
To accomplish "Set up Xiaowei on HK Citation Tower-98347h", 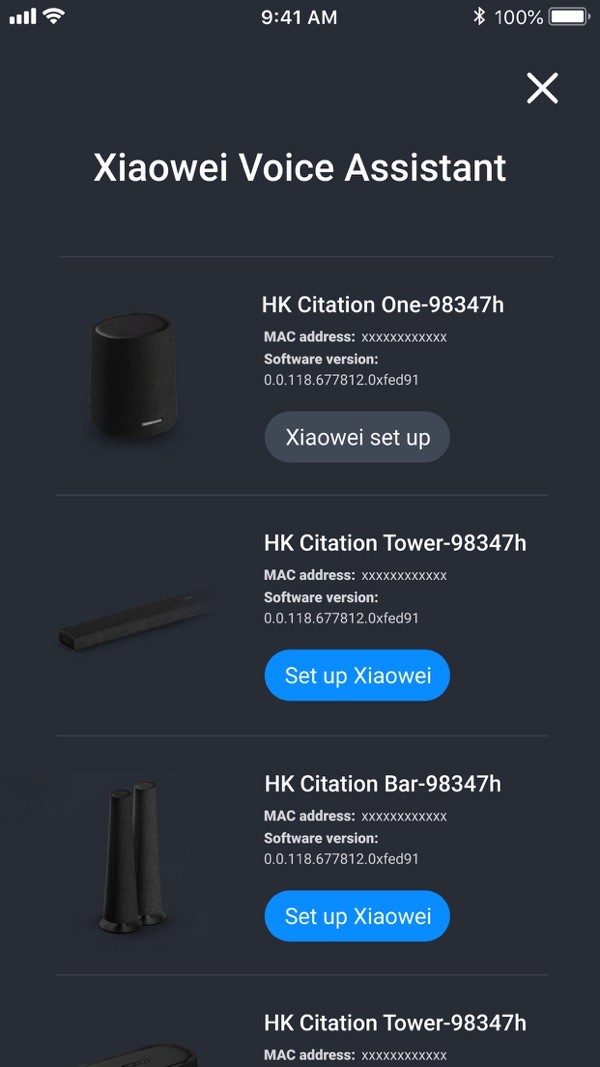I will click(x=357, y=675).
